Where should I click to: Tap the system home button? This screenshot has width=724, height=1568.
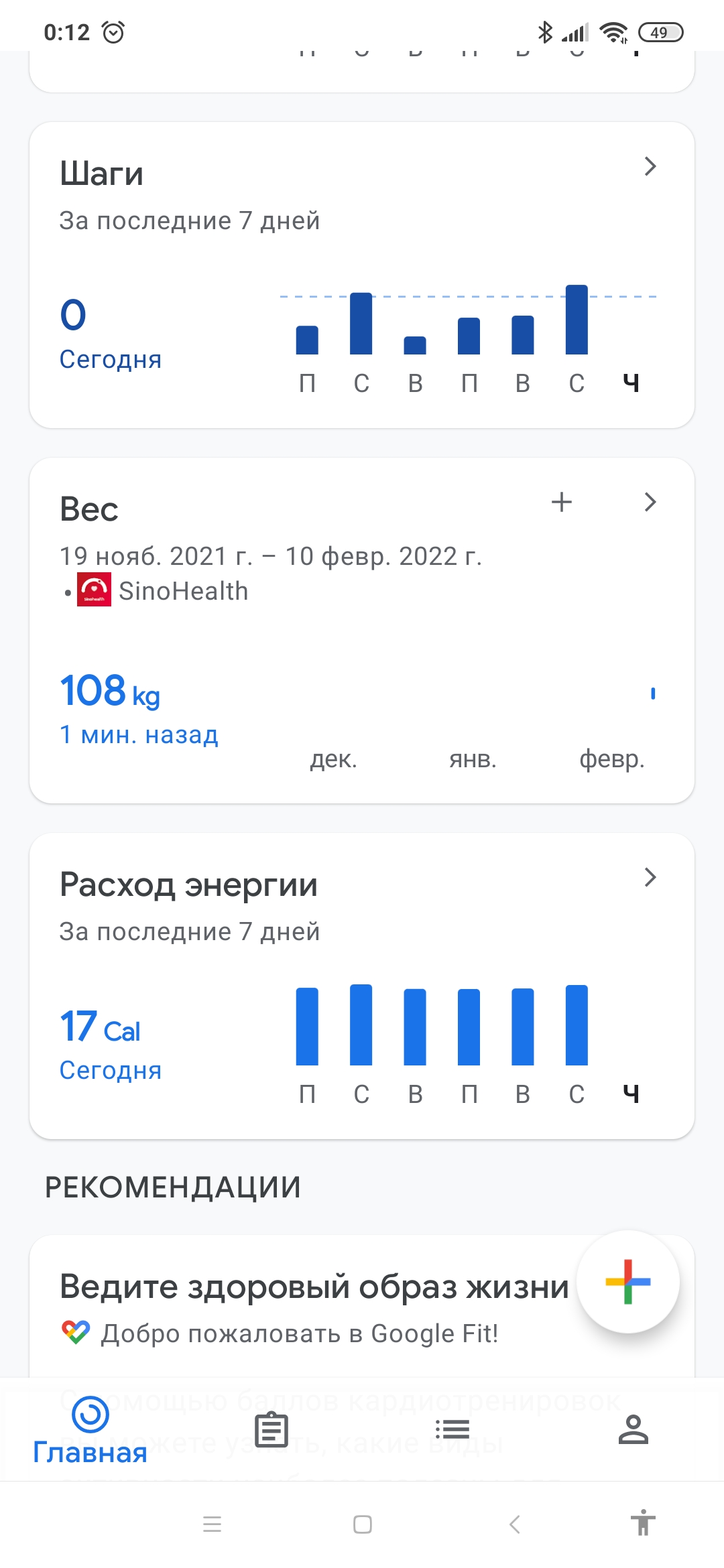(x=362, y=1524)
